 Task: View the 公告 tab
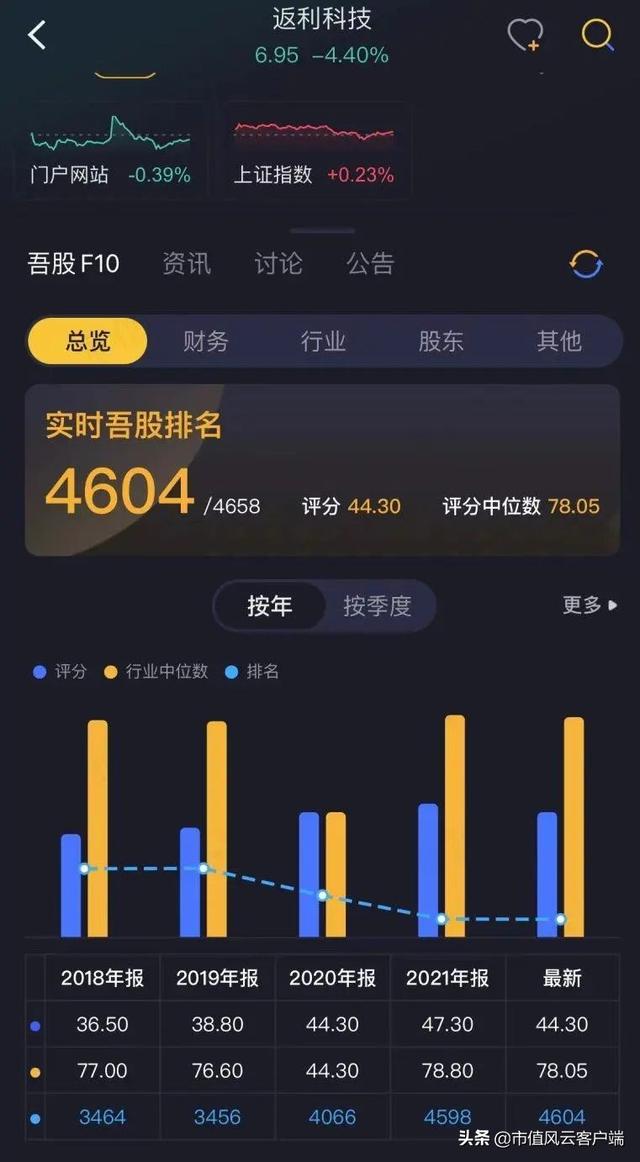[x=370, y=264]
